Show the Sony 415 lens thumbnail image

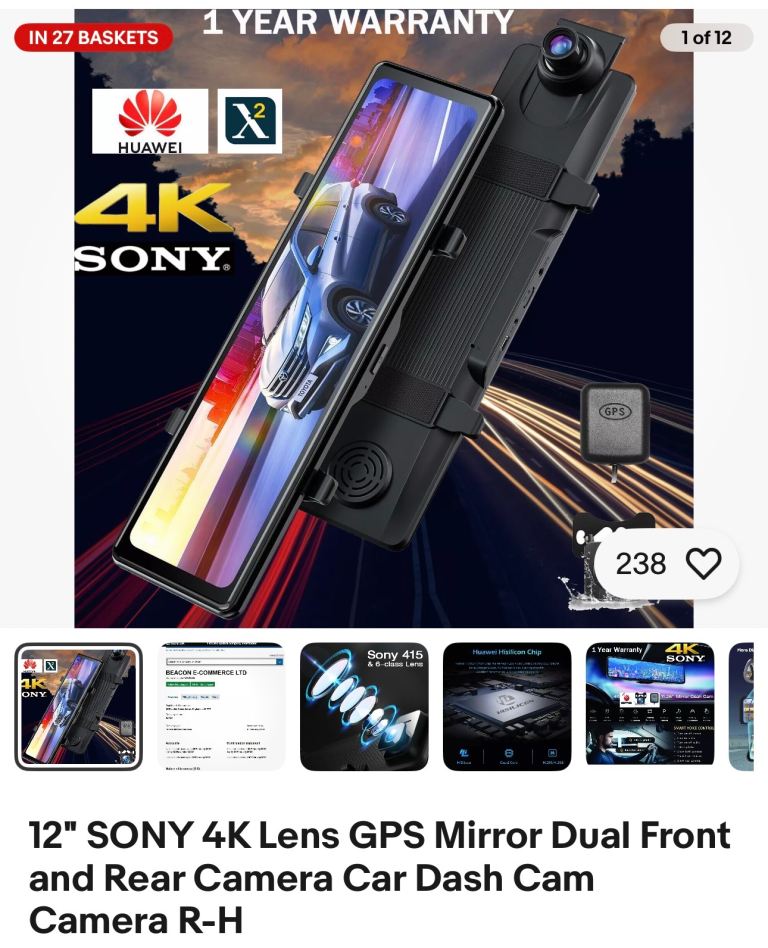pos(364,706)
